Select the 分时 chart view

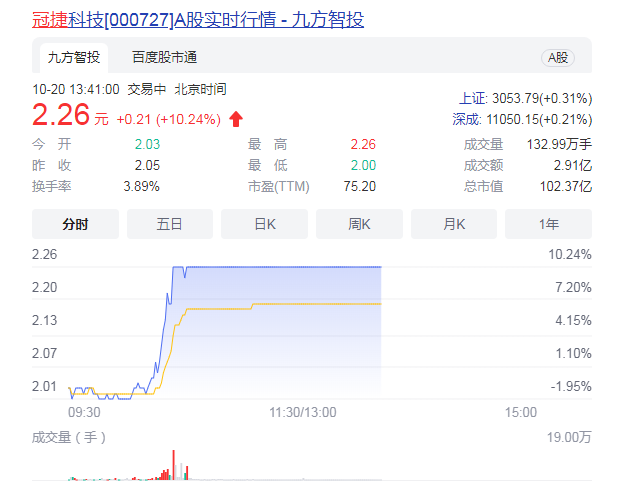(x=75, y=224)
